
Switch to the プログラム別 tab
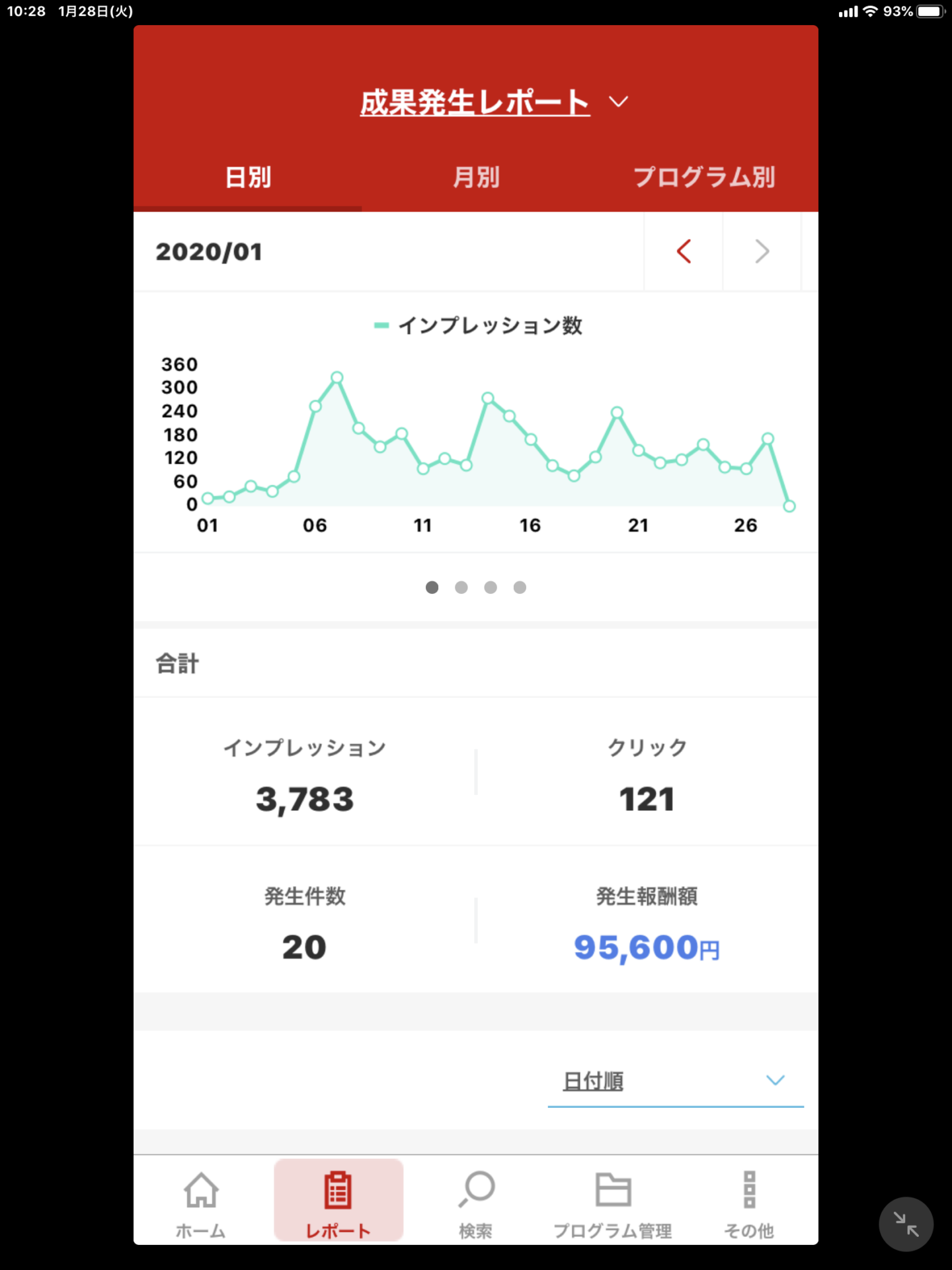703,177
